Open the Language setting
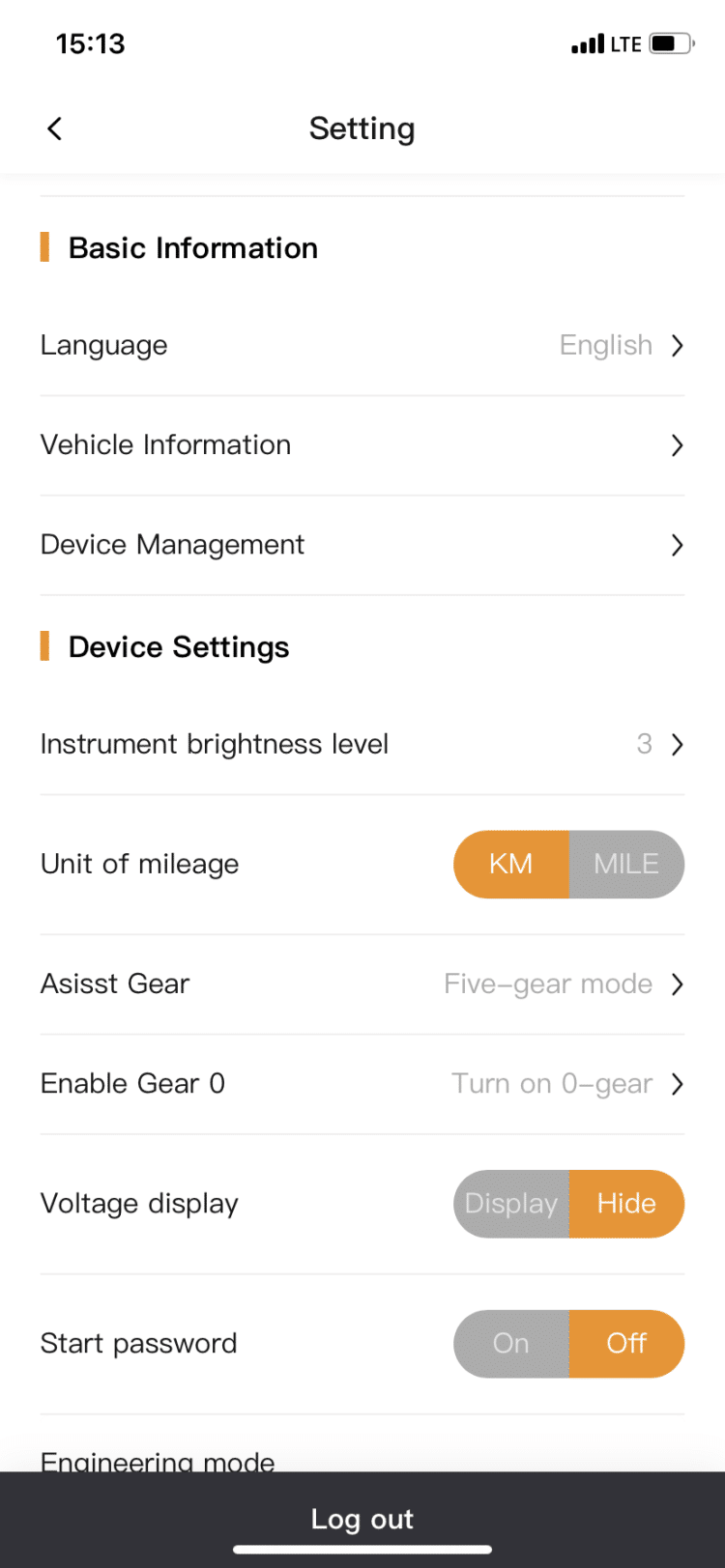Screen dimensions: 725x1568 tap(362, 346)
